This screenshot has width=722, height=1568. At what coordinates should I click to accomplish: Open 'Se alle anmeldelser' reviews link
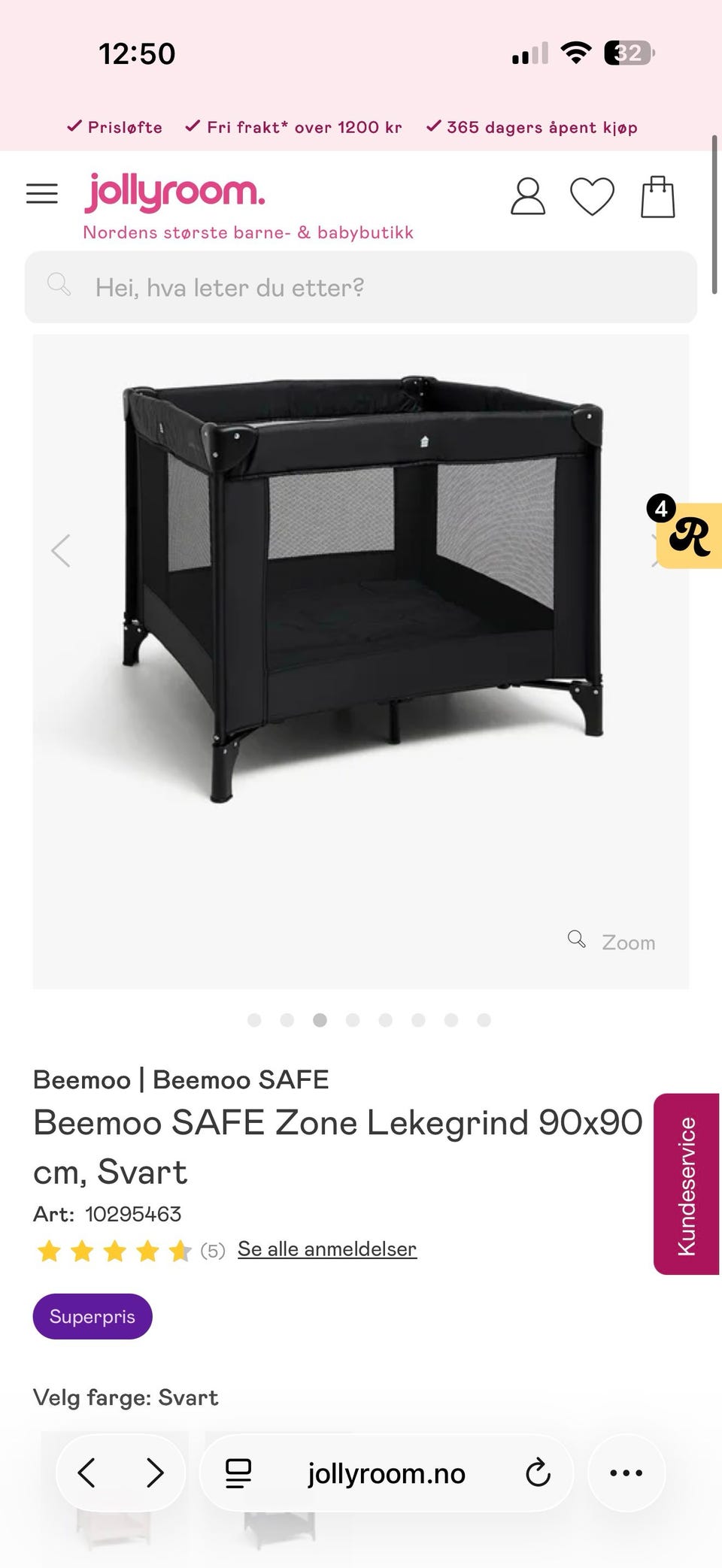pyautogui.click(x=327, y=1249)
